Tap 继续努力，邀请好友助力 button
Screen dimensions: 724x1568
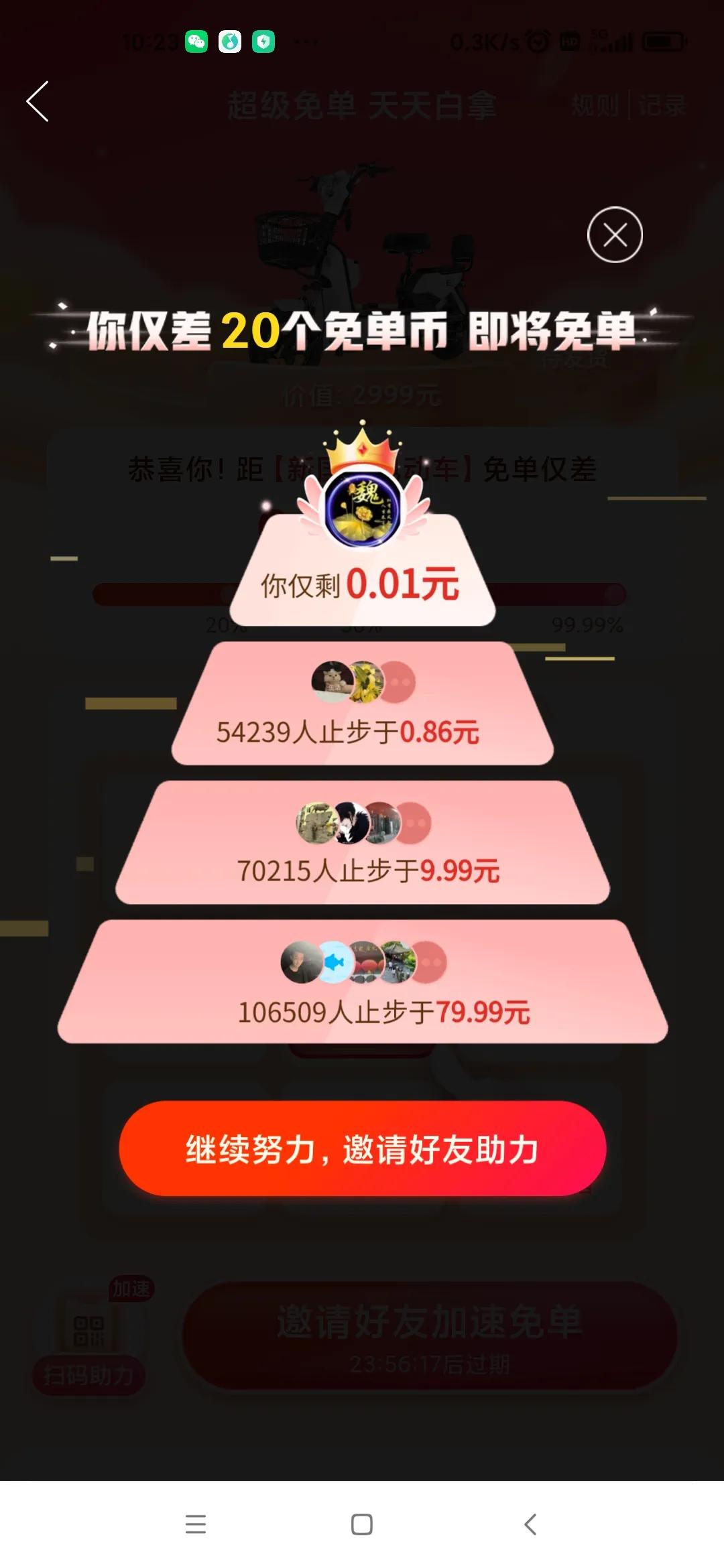coord(363,1149)
